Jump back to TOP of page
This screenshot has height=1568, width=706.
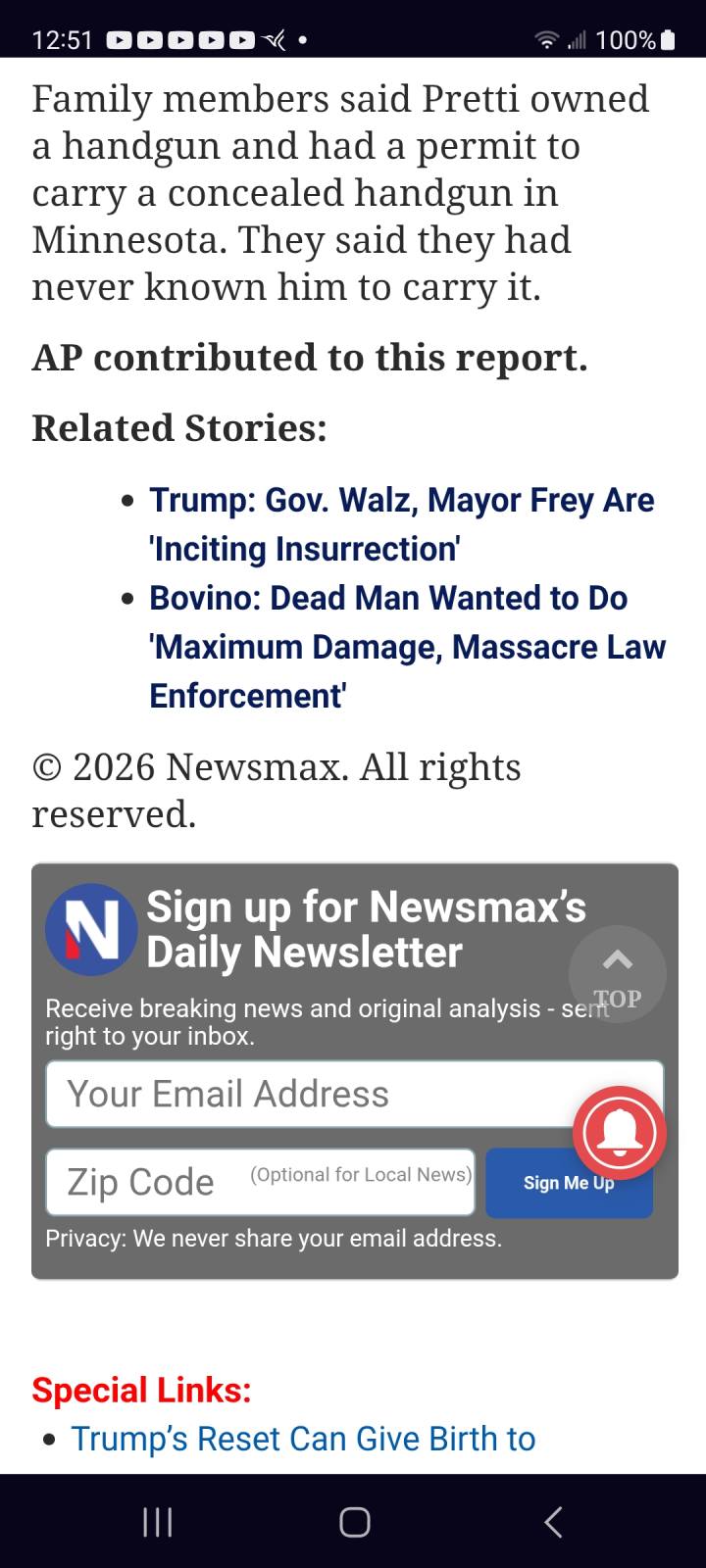click(x=617, y=974)
